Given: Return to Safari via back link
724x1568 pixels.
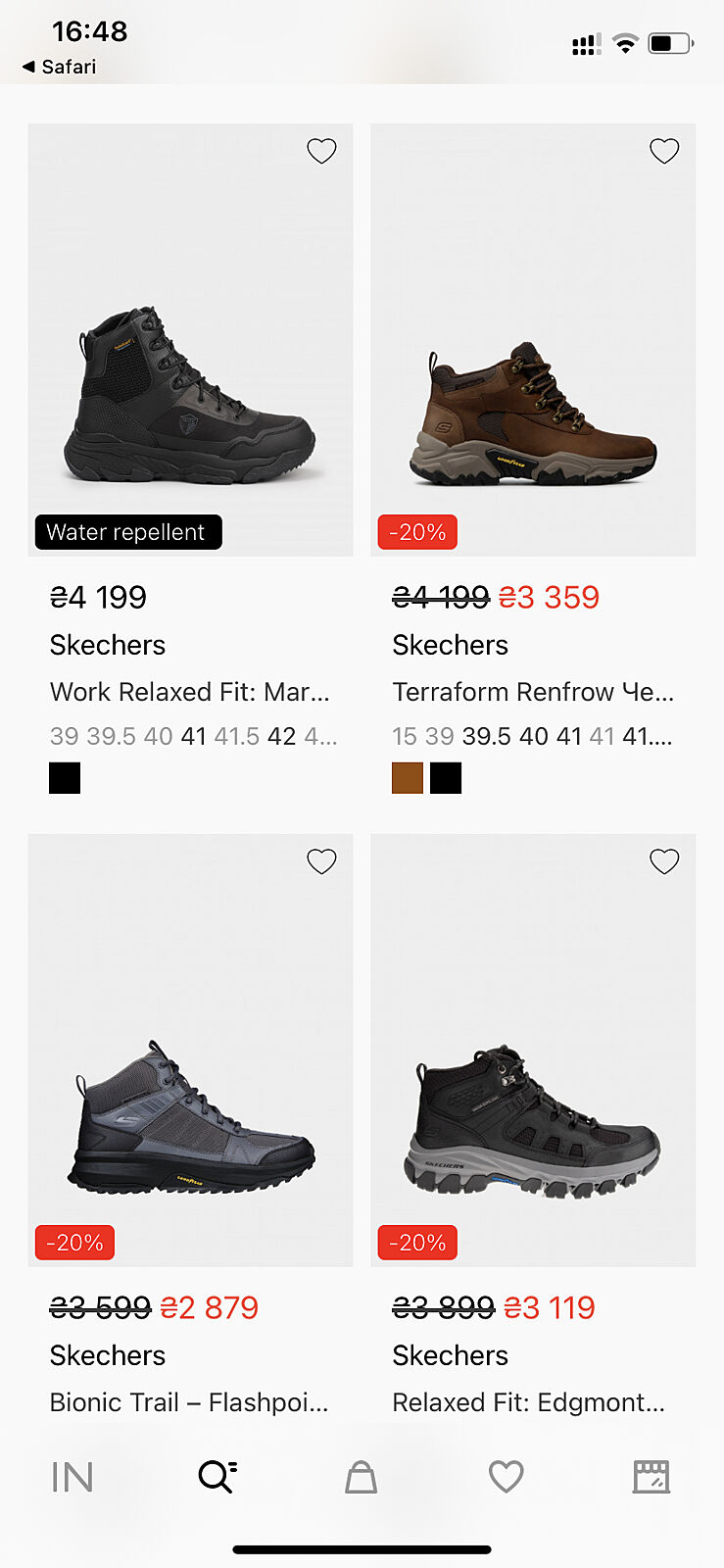Looking at the screenshot, I should click(x=60, y=67).
